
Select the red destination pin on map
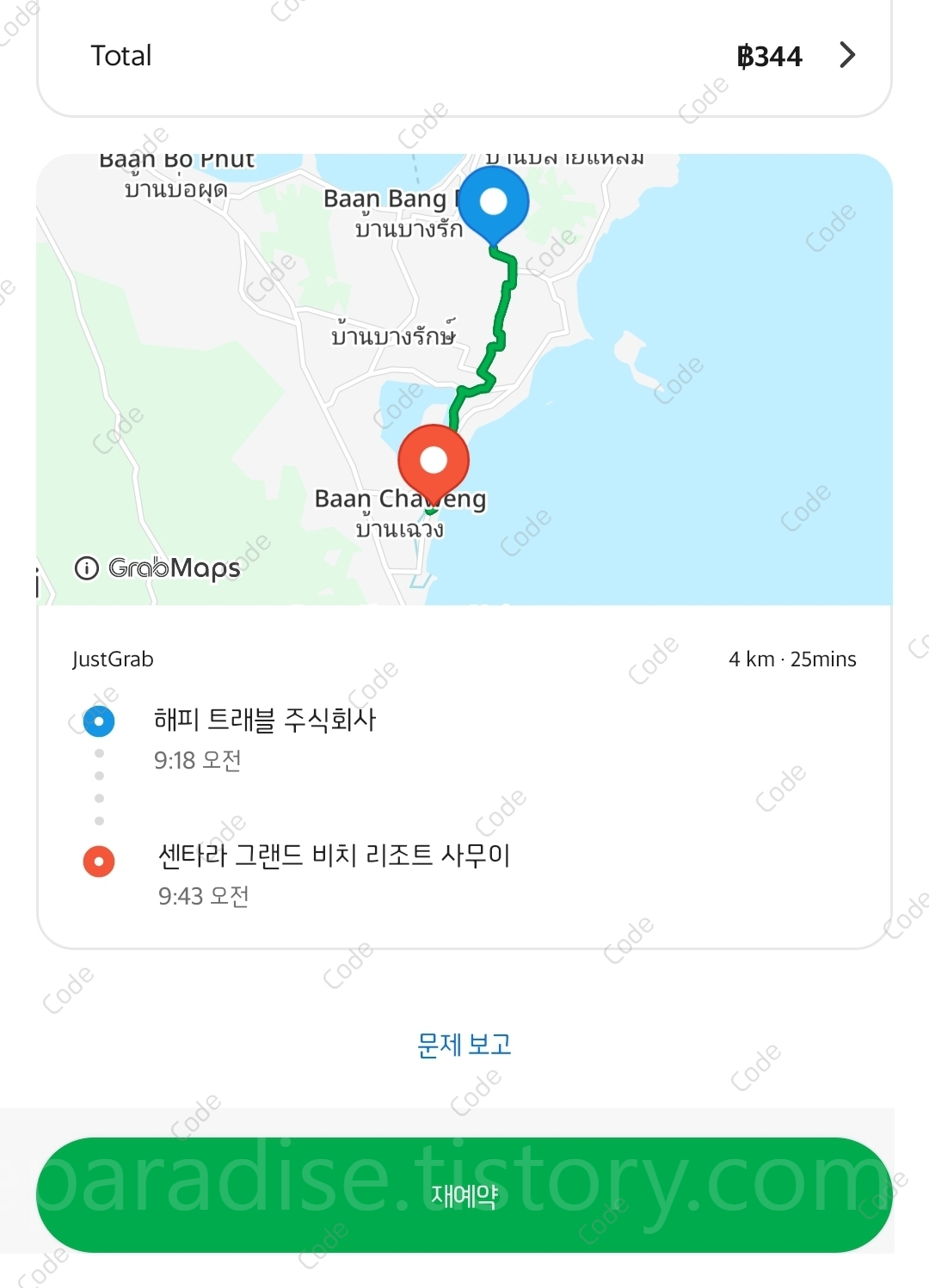click(x=433, y=460)
